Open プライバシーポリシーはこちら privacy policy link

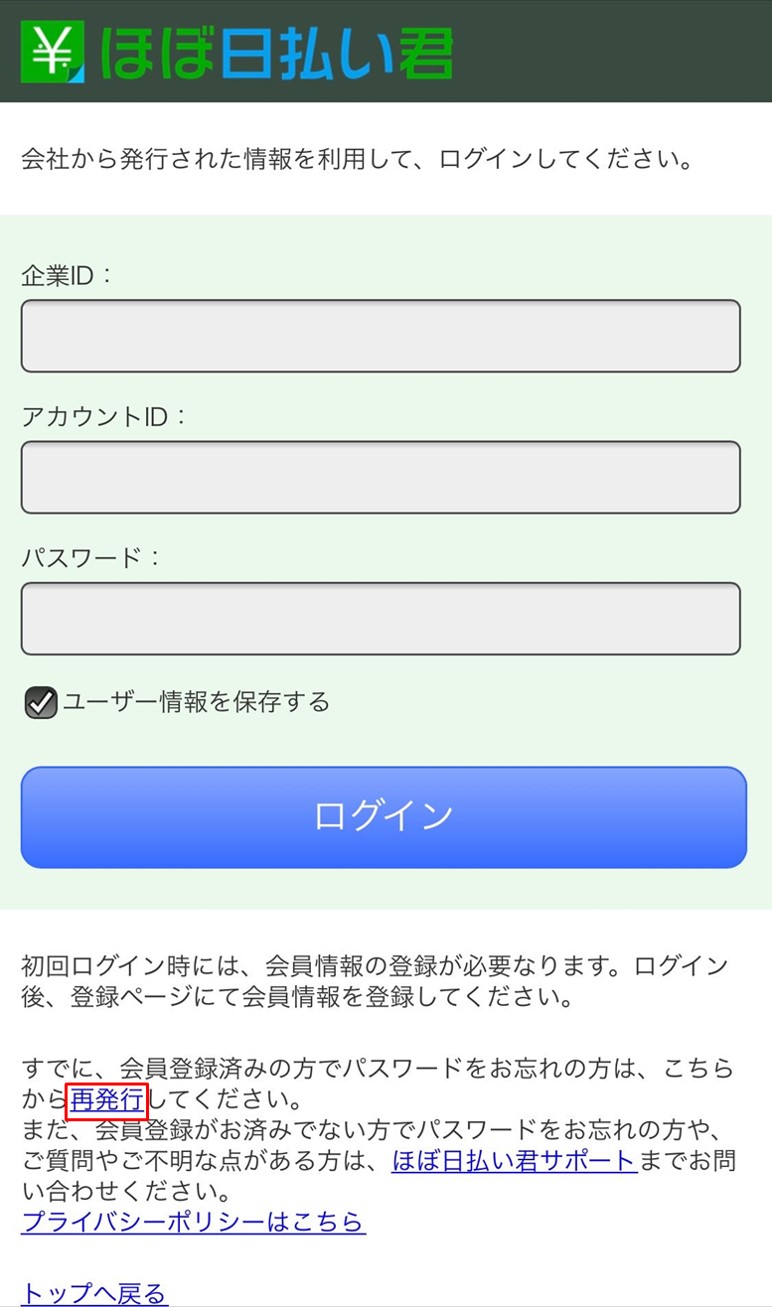[193, 1223]
